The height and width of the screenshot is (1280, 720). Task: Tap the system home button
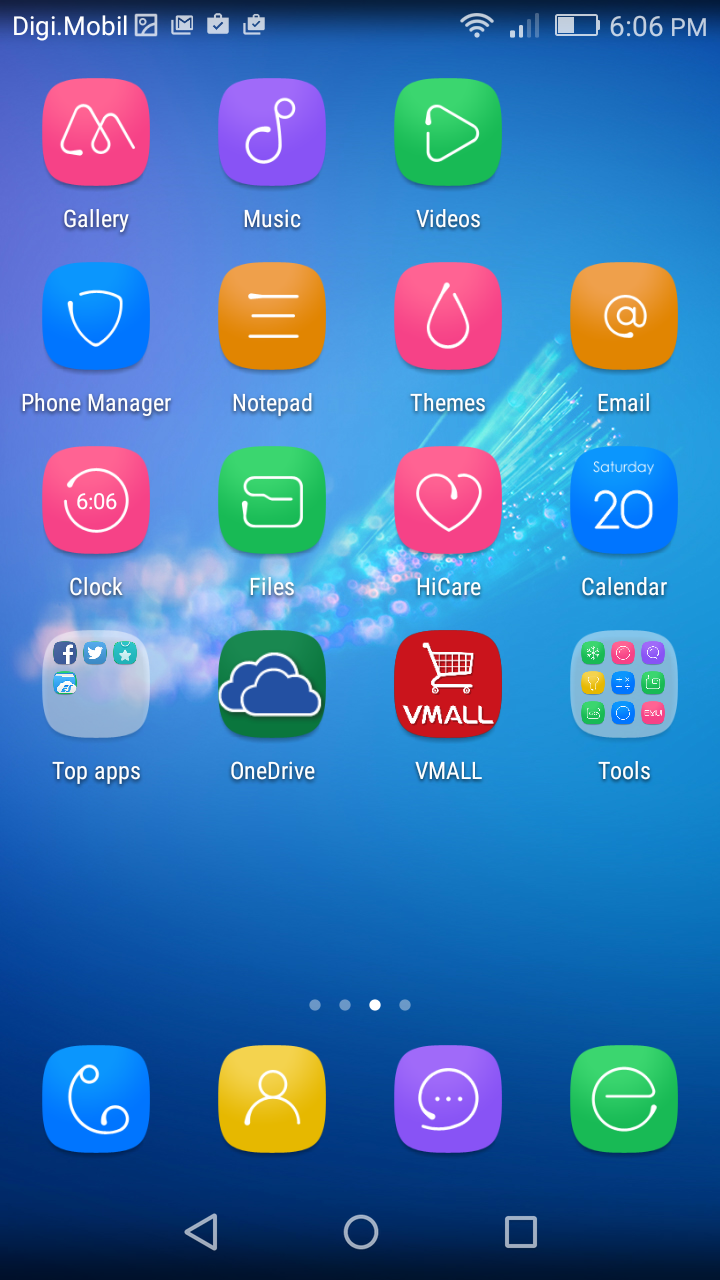pos(360,1232)
